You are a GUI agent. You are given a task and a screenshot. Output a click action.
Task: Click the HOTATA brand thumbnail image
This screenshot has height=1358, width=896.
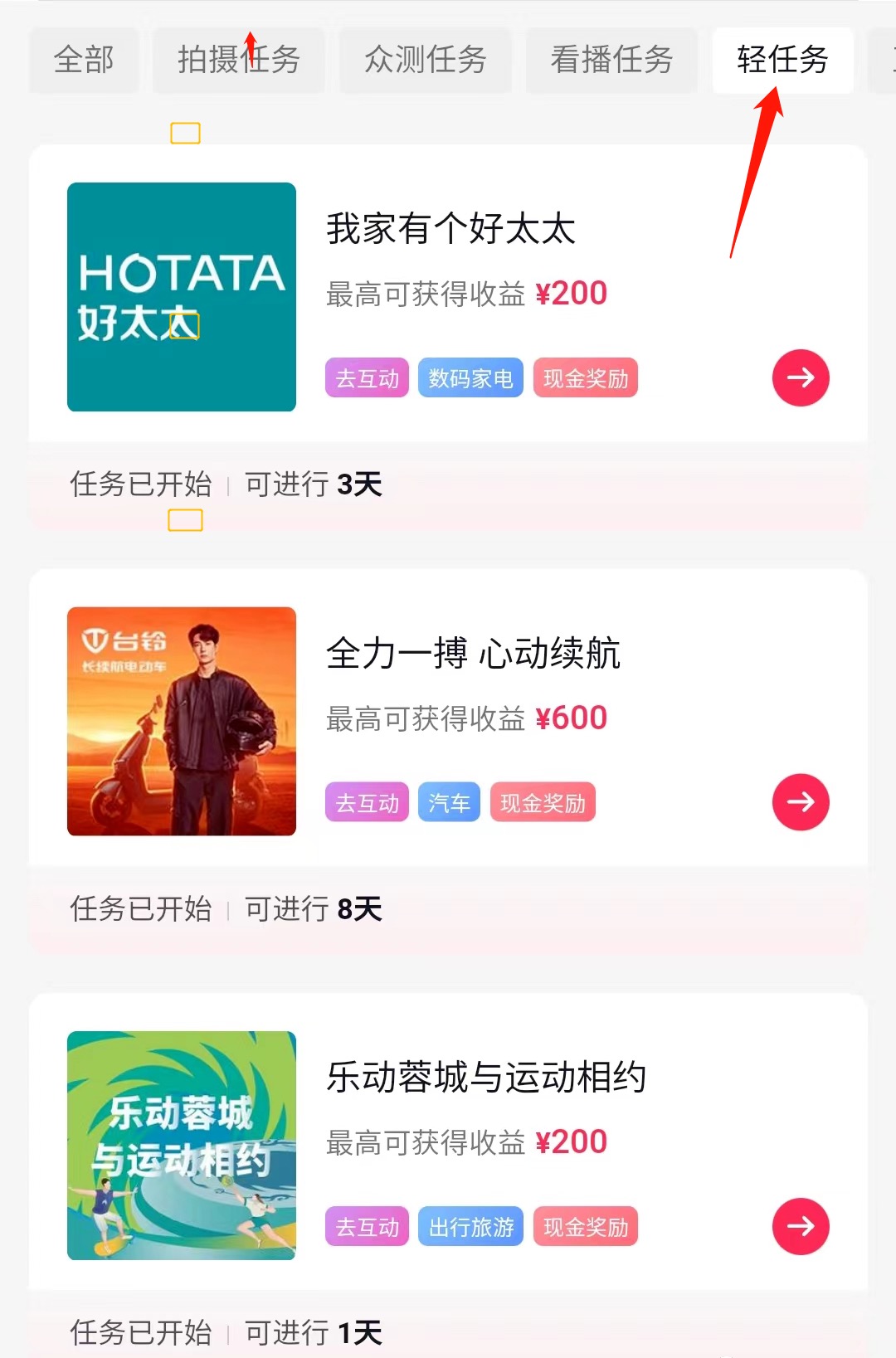(x=181, y=297)
